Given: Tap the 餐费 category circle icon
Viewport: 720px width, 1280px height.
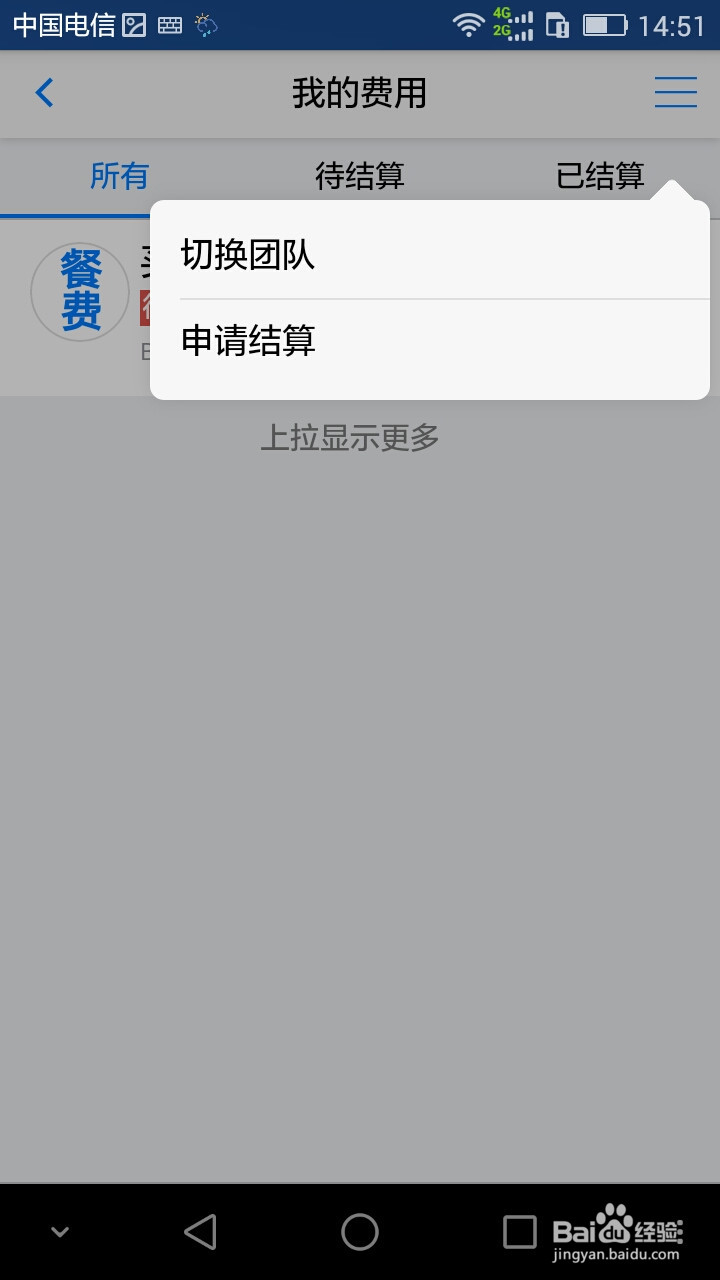Looking at the screenshot, I should click(x=79, y=291).
